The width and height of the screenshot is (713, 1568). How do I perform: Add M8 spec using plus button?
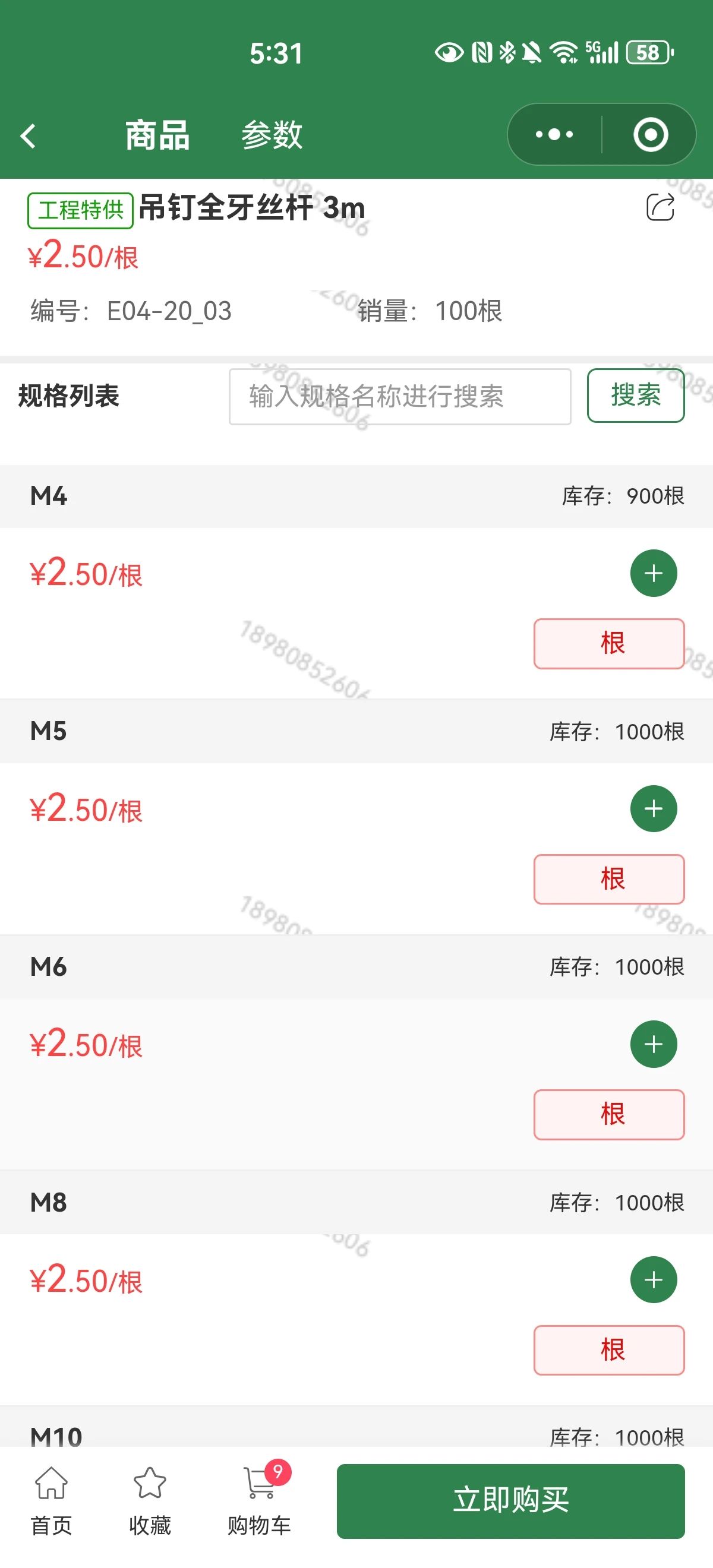click(654, 1280)
